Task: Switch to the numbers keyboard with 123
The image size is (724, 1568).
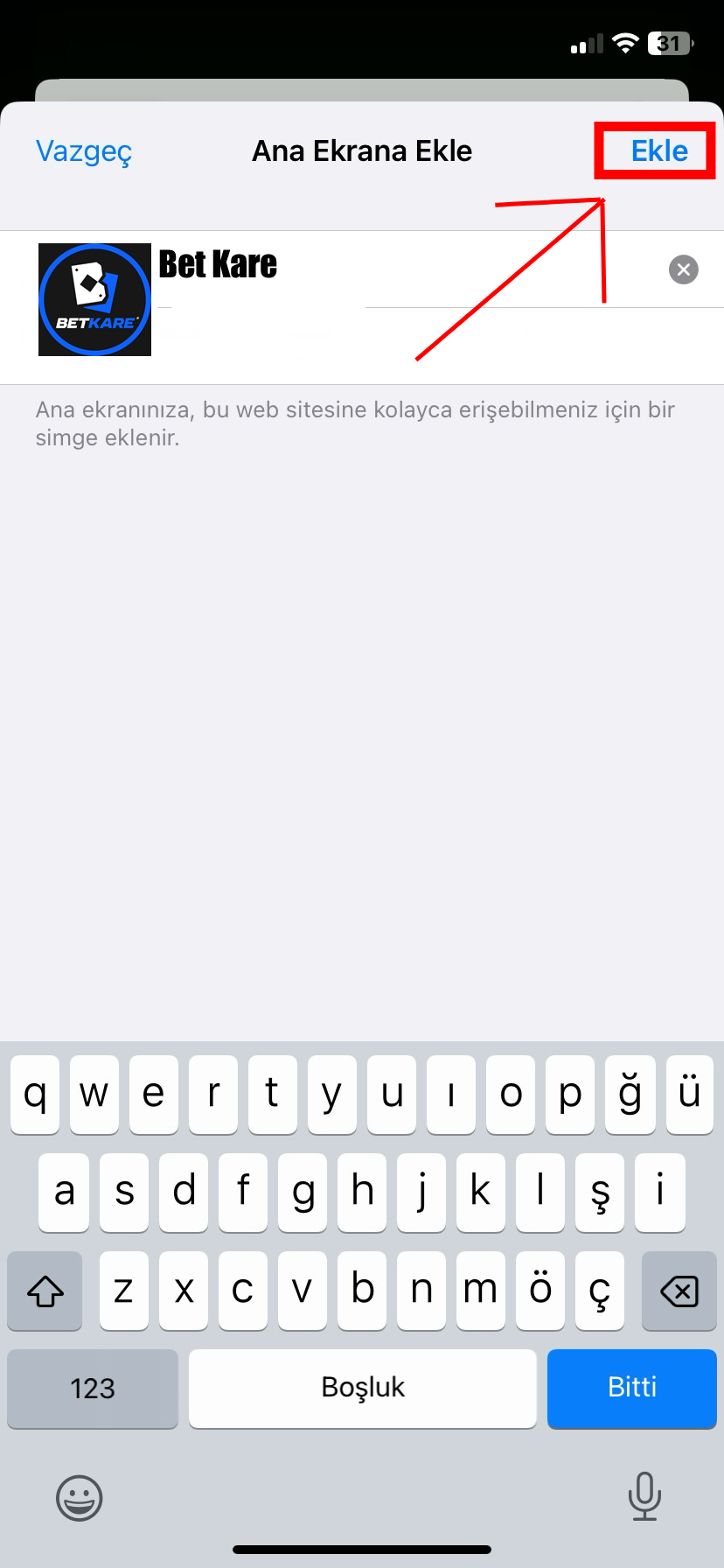Action: 92,1388
